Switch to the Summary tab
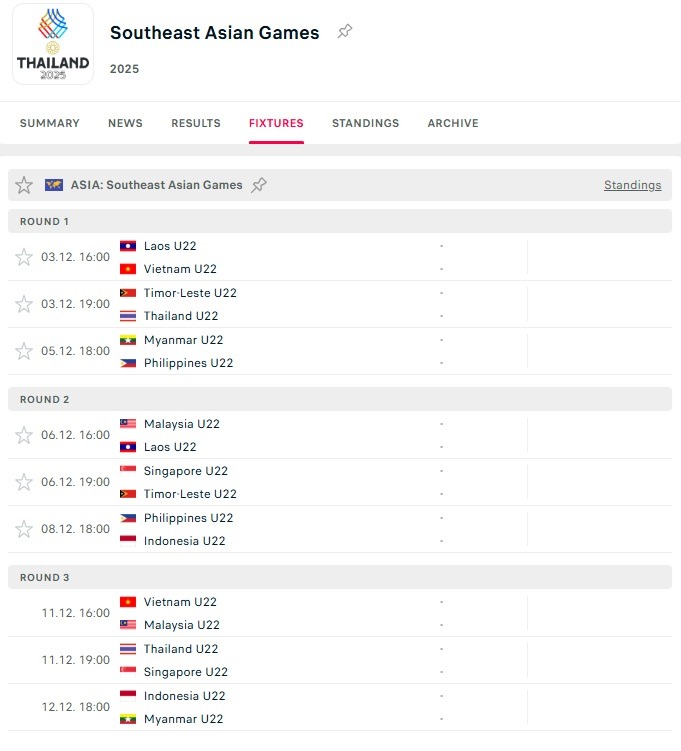Screen dimensions: 681x751 pyautogui.click(x=49, y=123)
